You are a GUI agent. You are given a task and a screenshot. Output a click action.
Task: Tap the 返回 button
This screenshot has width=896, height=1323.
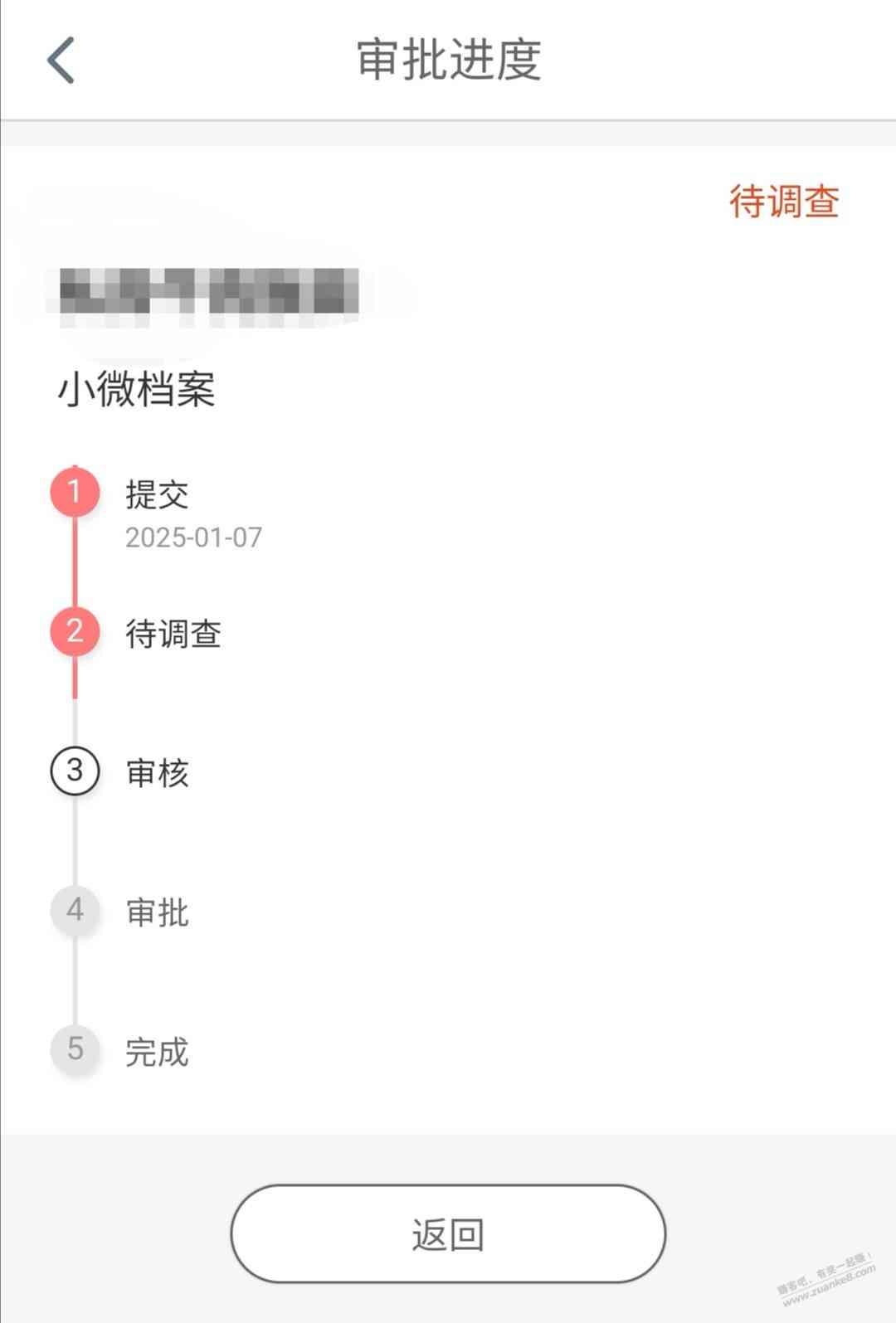point(448,1233)
